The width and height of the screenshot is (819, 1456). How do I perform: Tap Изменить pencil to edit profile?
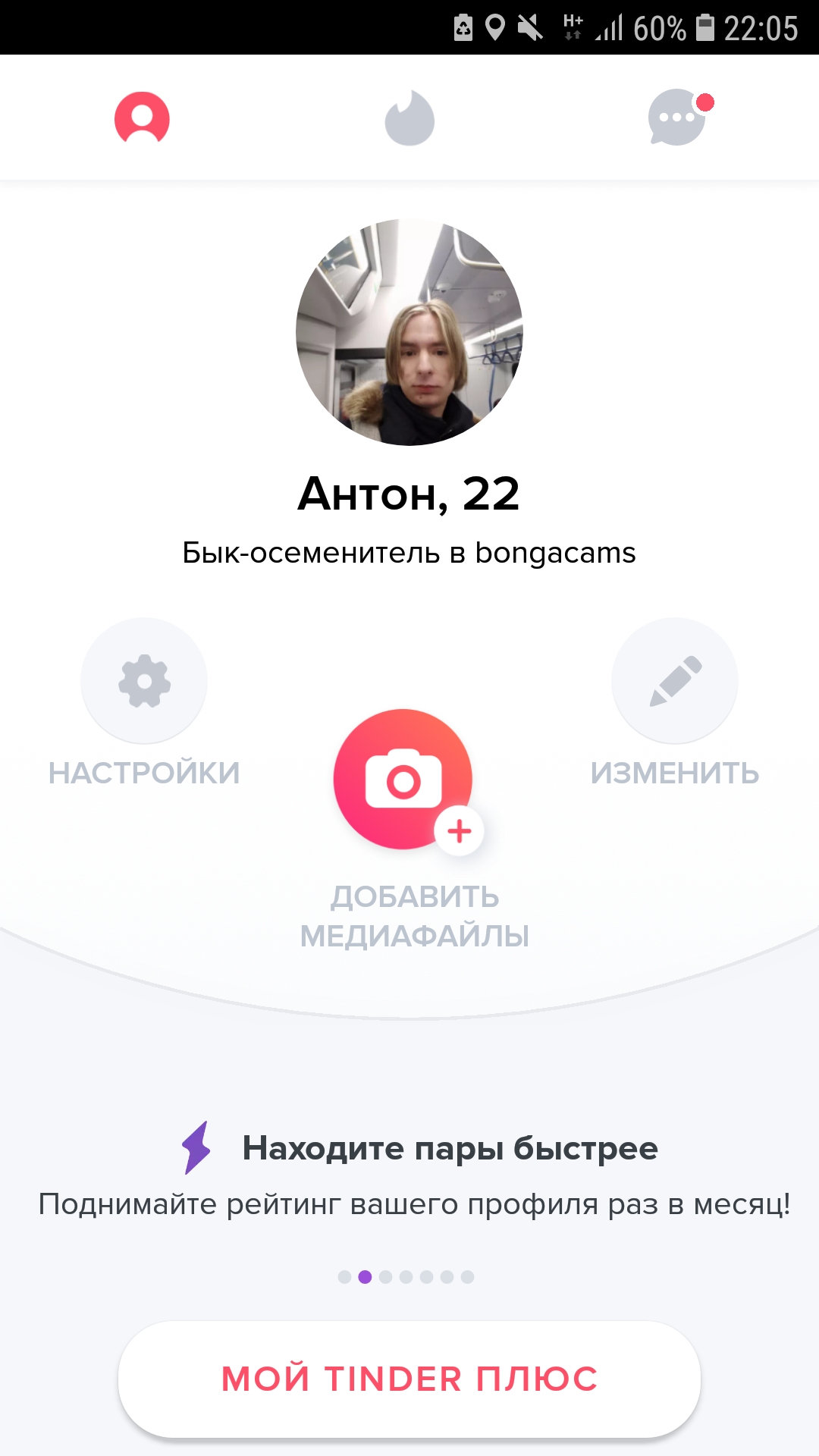pos(675,681)
